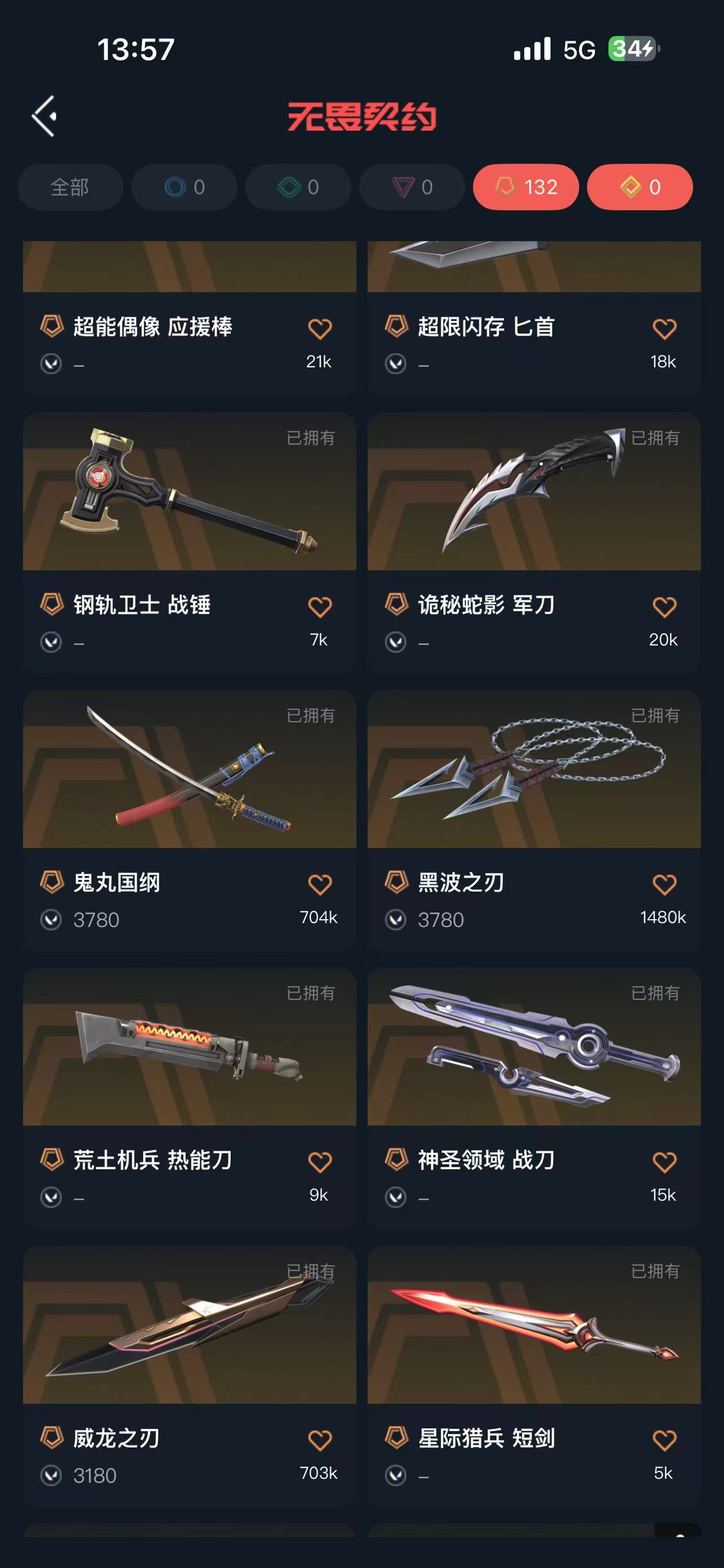Like the 超限闪存 匕首 skin
Screen dimensions: 724x1568
(x=663, y=329)
